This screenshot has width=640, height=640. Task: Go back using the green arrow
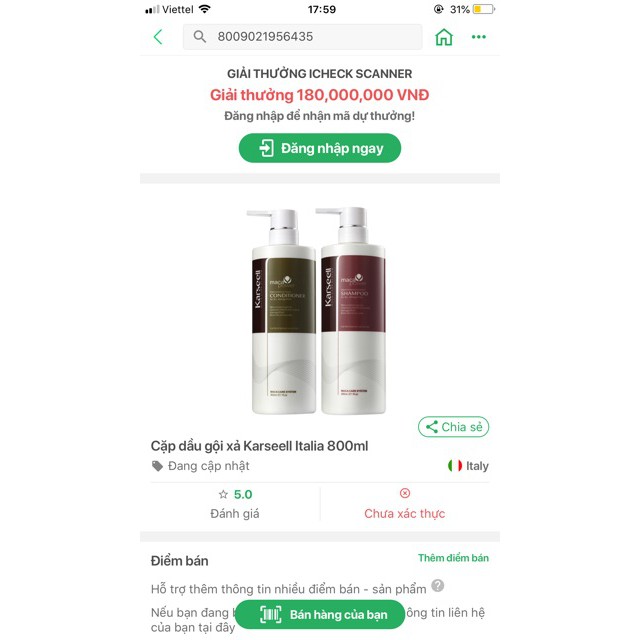tap(158, 37)
